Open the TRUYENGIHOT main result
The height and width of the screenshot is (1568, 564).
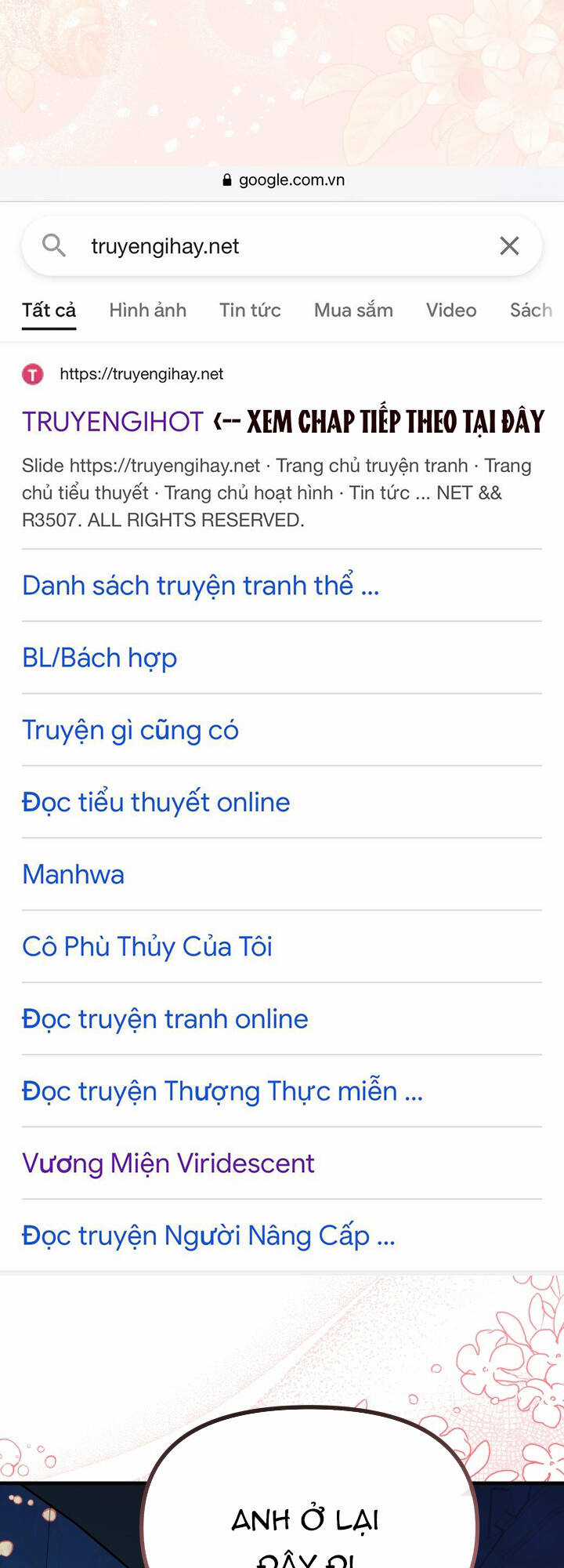(110, 422)
